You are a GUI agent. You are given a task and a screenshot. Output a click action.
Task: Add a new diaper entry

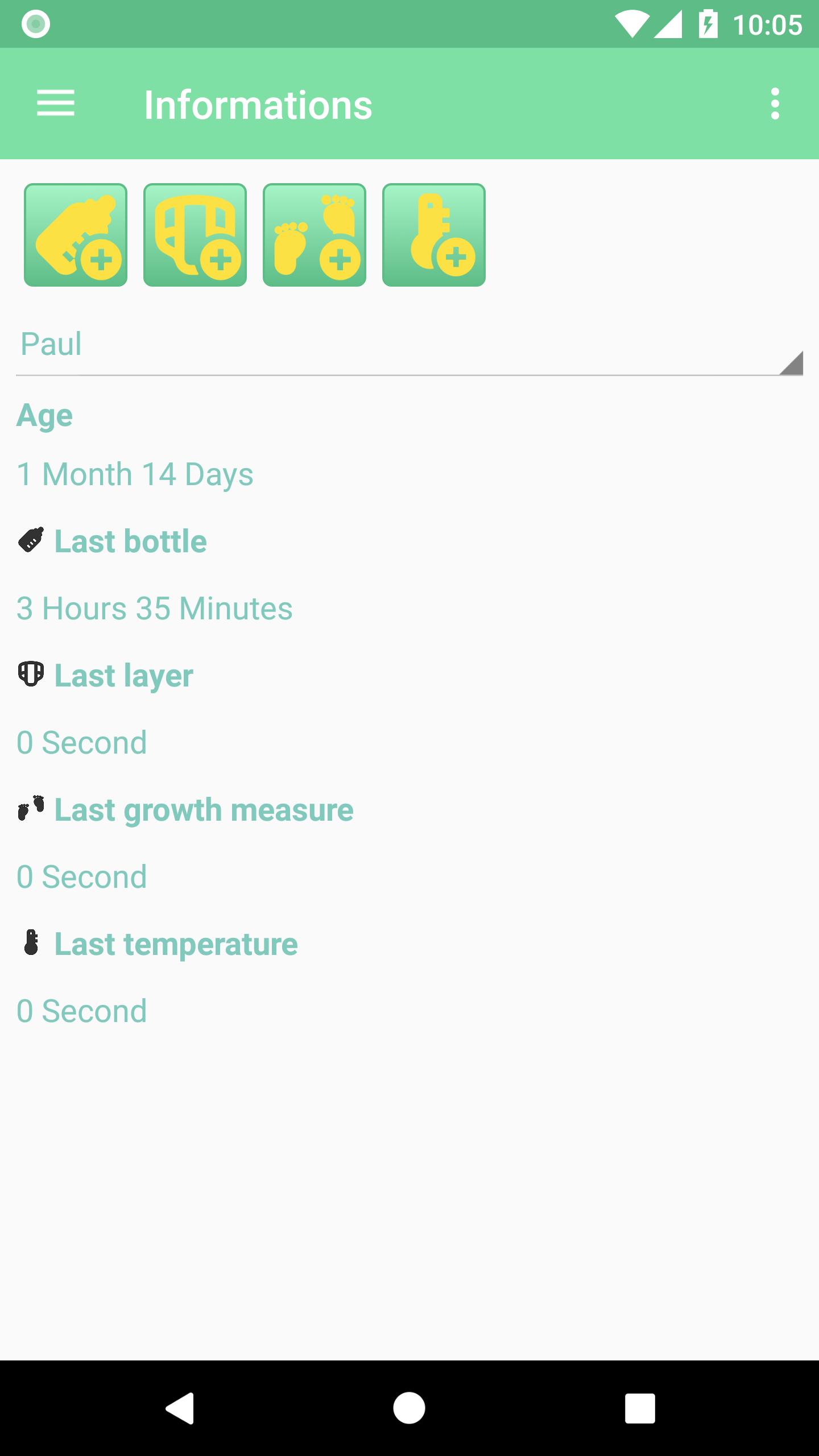click(x=195, y=235)
